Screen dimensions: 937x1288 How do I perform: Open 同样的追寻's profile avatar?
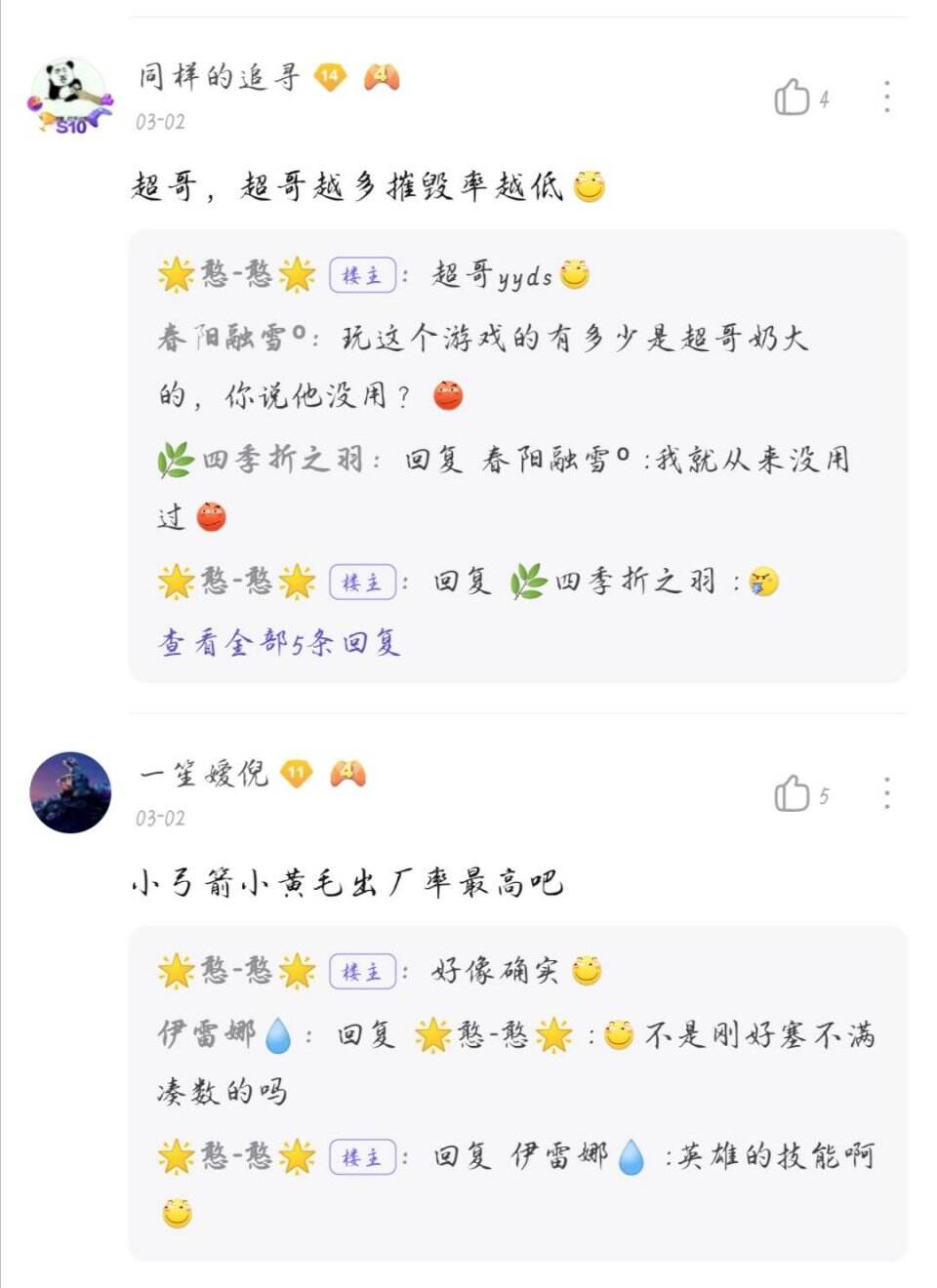pyautogui.click(x=70, y=97)
